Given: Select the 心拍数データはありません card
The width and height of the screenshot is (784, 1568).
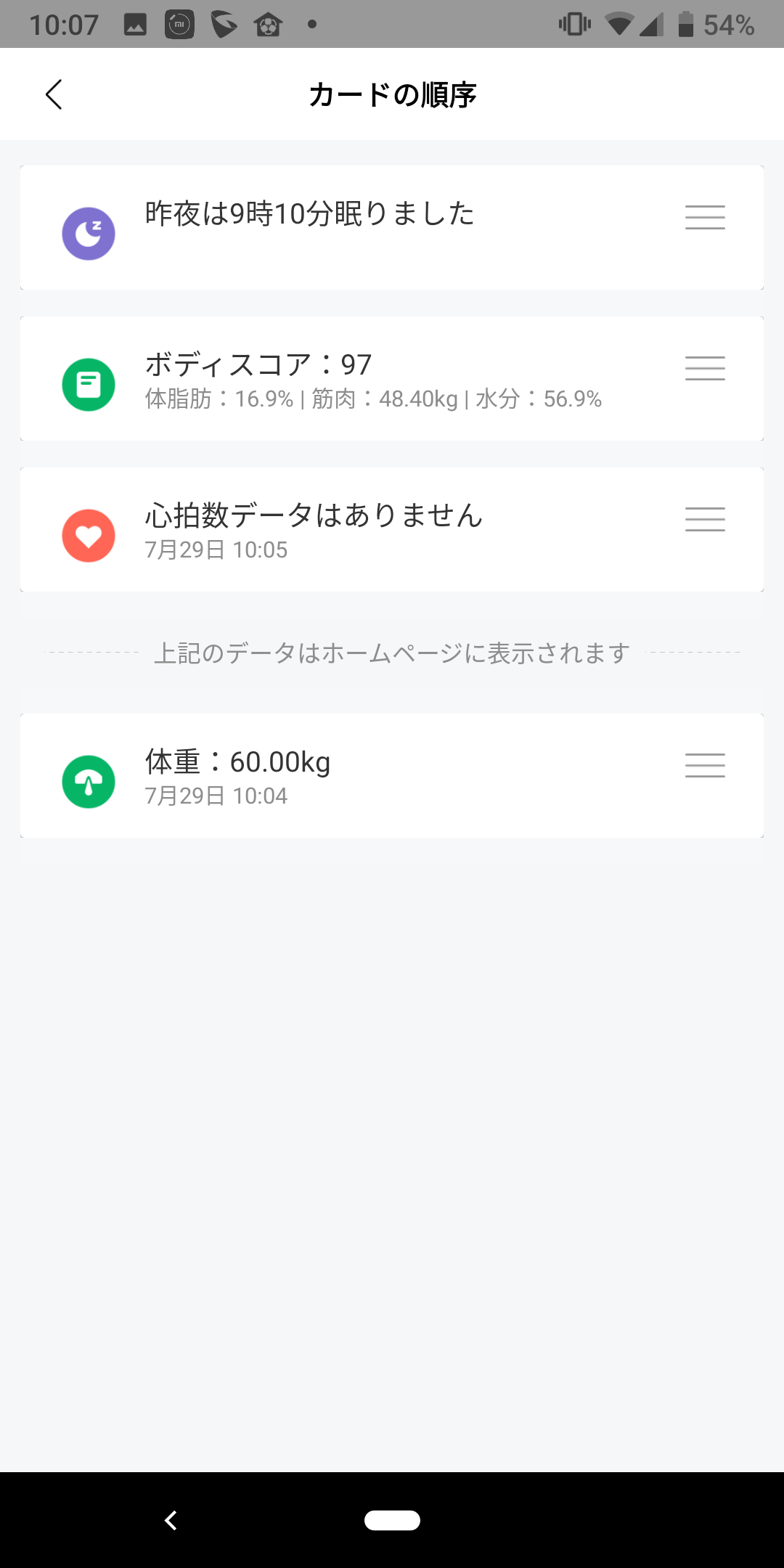Looking at the screenshot, I should coord(392,529).
